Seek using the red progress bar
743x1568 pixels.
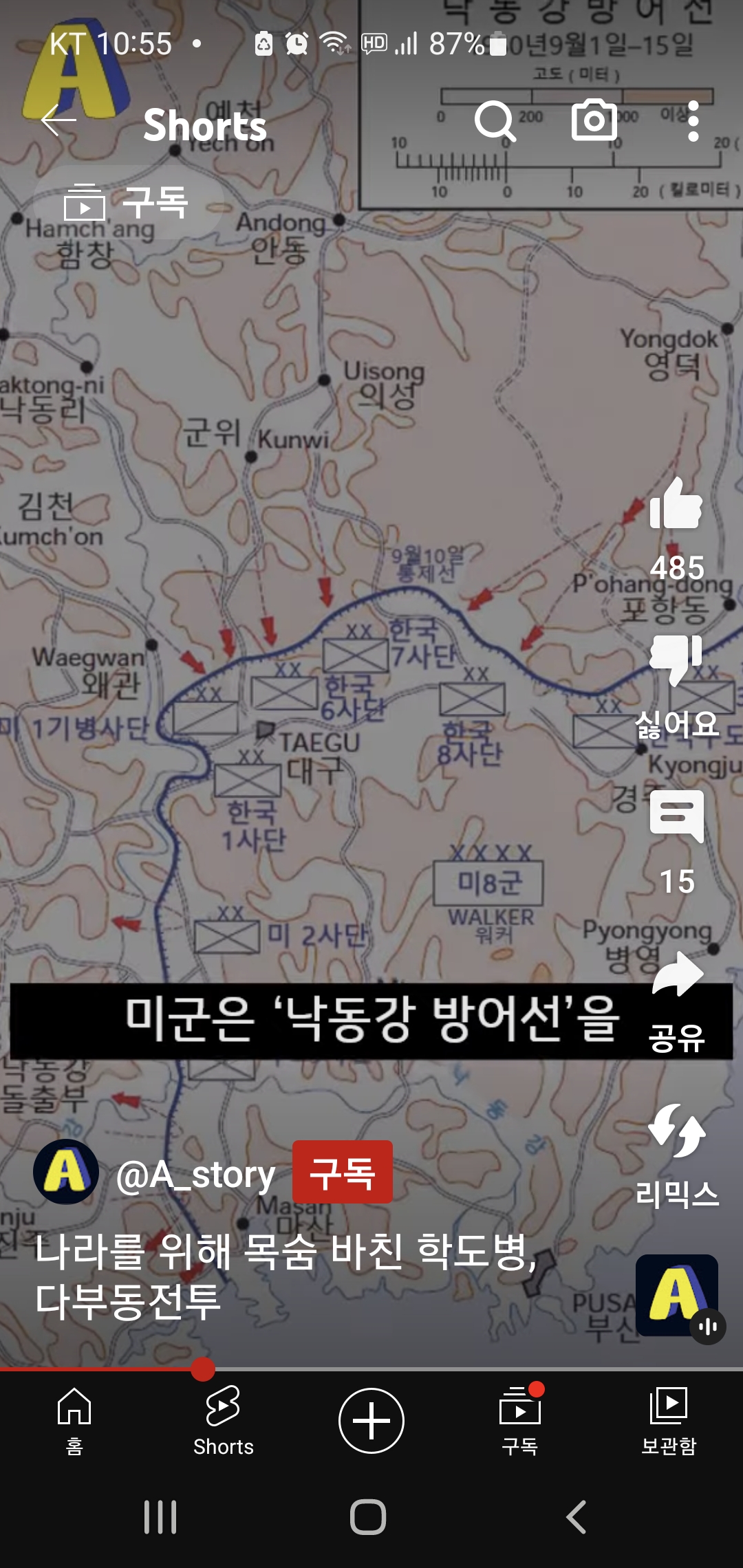point(203,1369)
